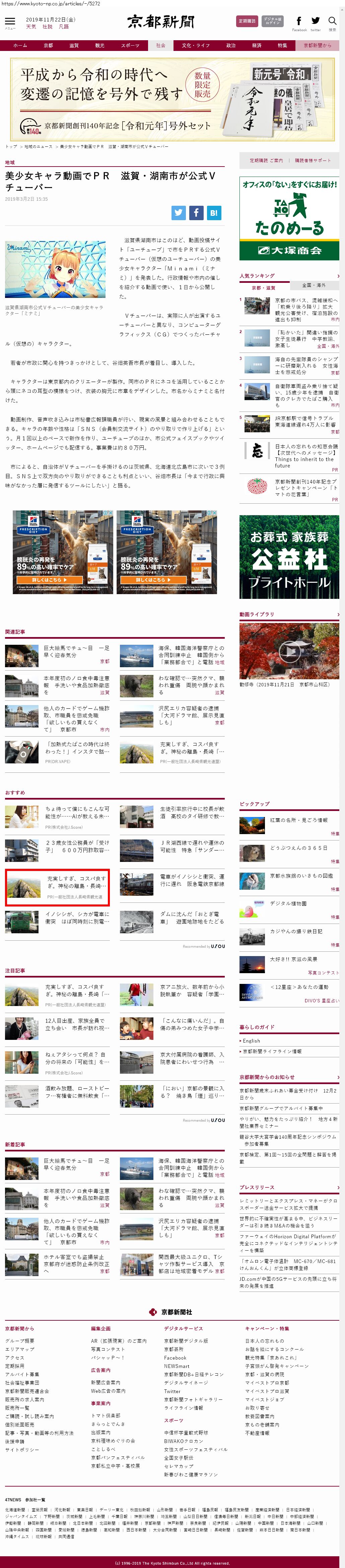Image resolution: width=345 pixels, height=1568 pixels.
Task: Open the English guide link
Action: coord(251,1041)
